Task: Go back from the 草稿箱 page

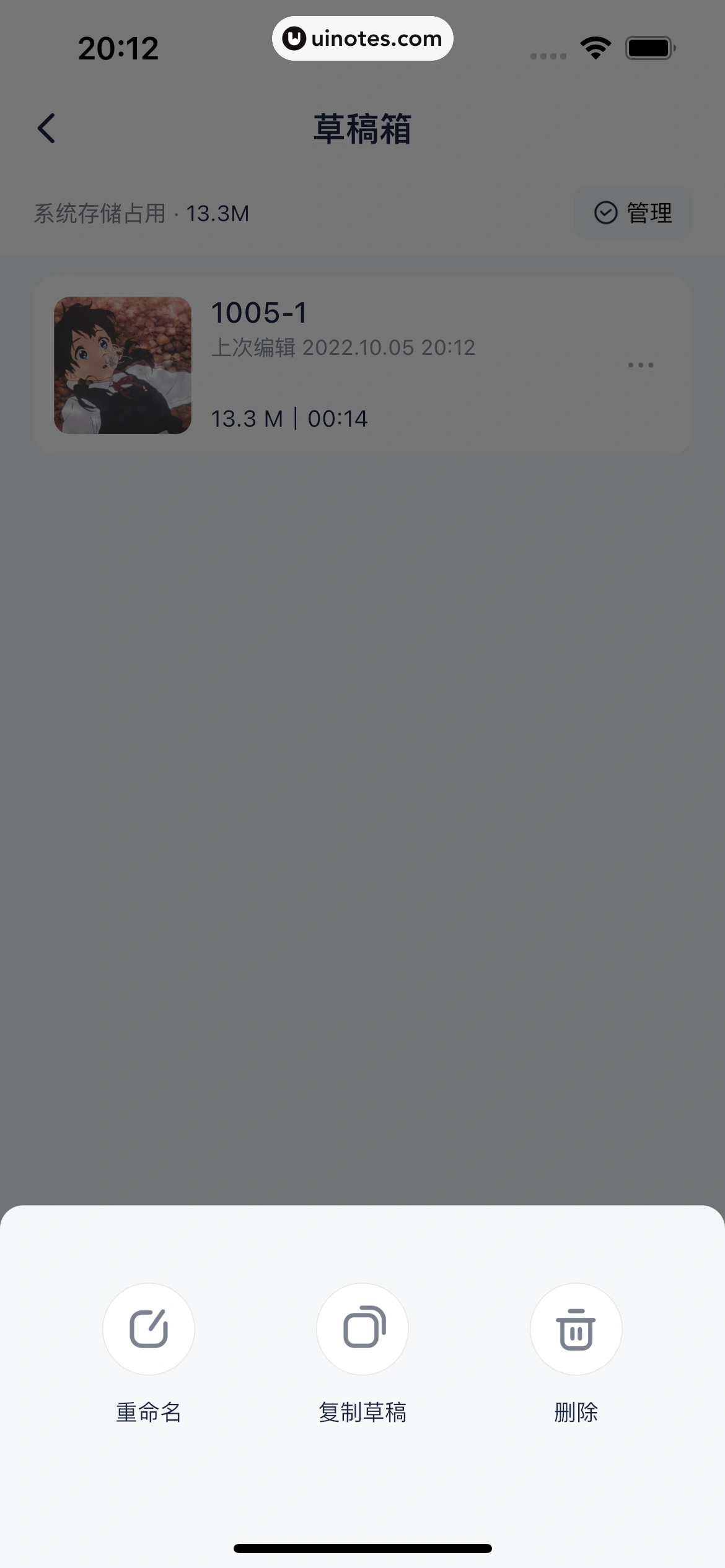Action: coord(46,128)
